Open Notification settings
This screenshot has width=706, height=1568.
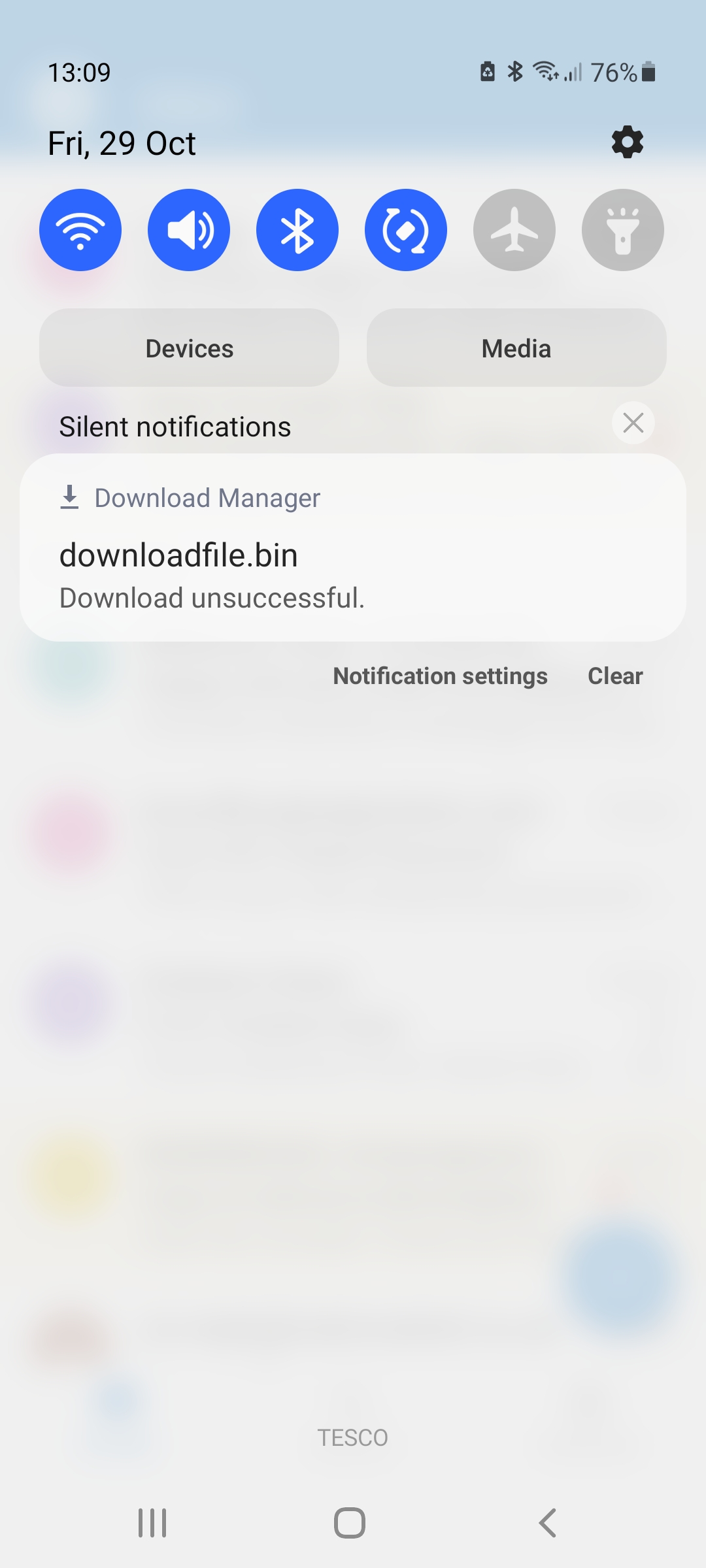(x=440, y=676)
